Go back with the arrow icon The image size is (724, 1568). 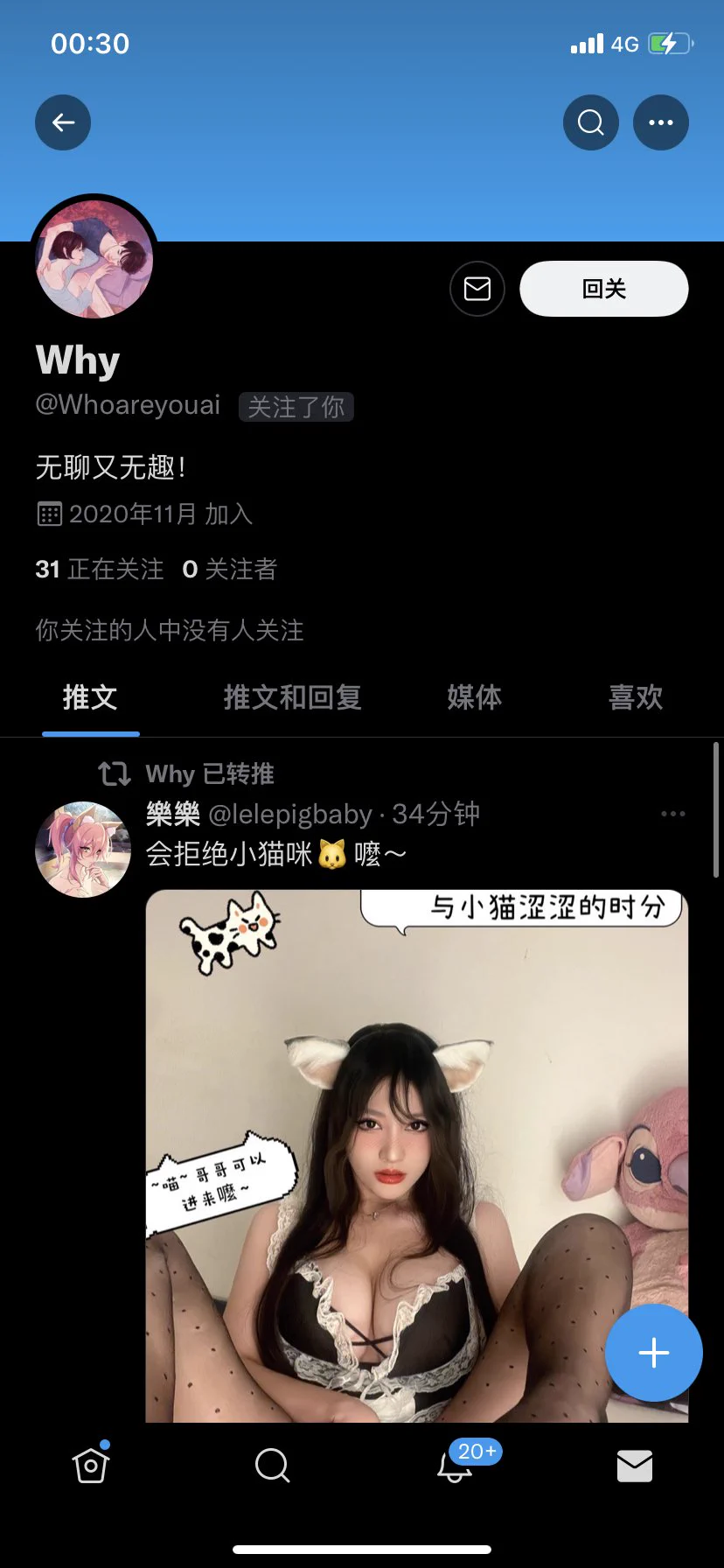click(63, 122)
